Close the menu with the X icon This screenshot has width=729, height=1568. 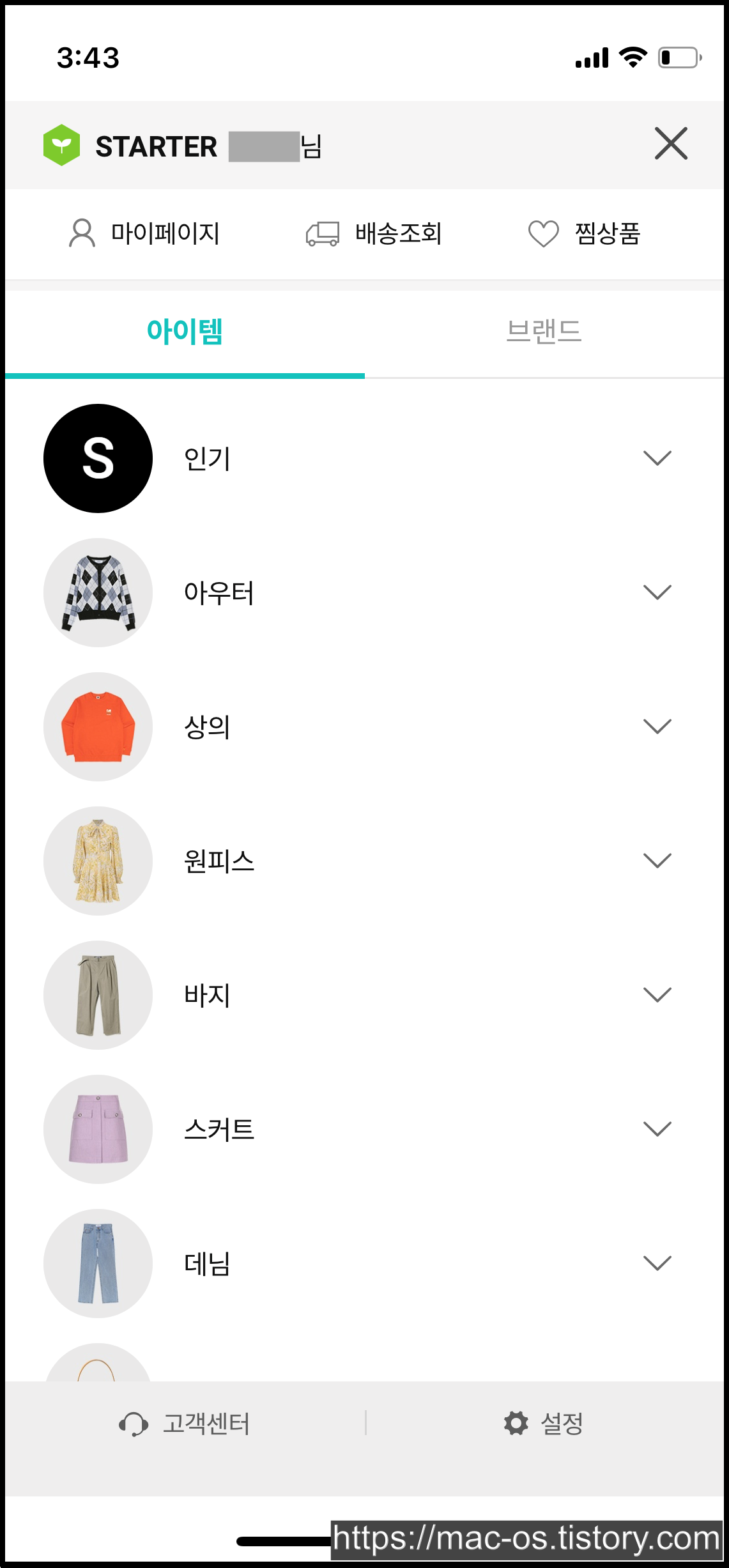tap(671, 143)
